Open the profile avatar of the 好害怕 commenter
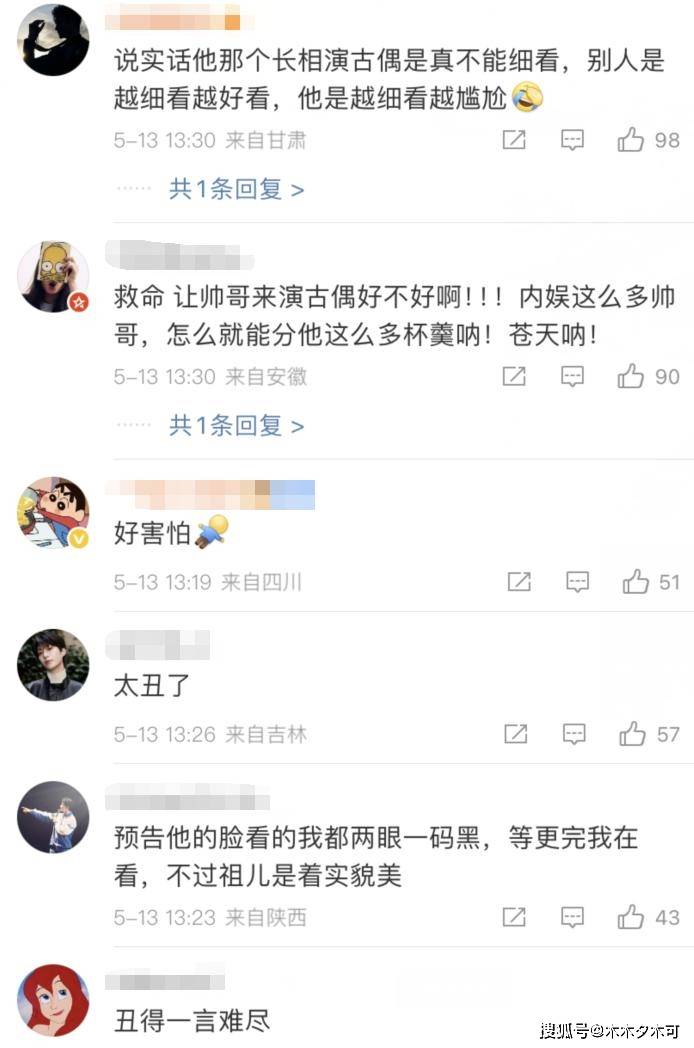 coord(53,513)
